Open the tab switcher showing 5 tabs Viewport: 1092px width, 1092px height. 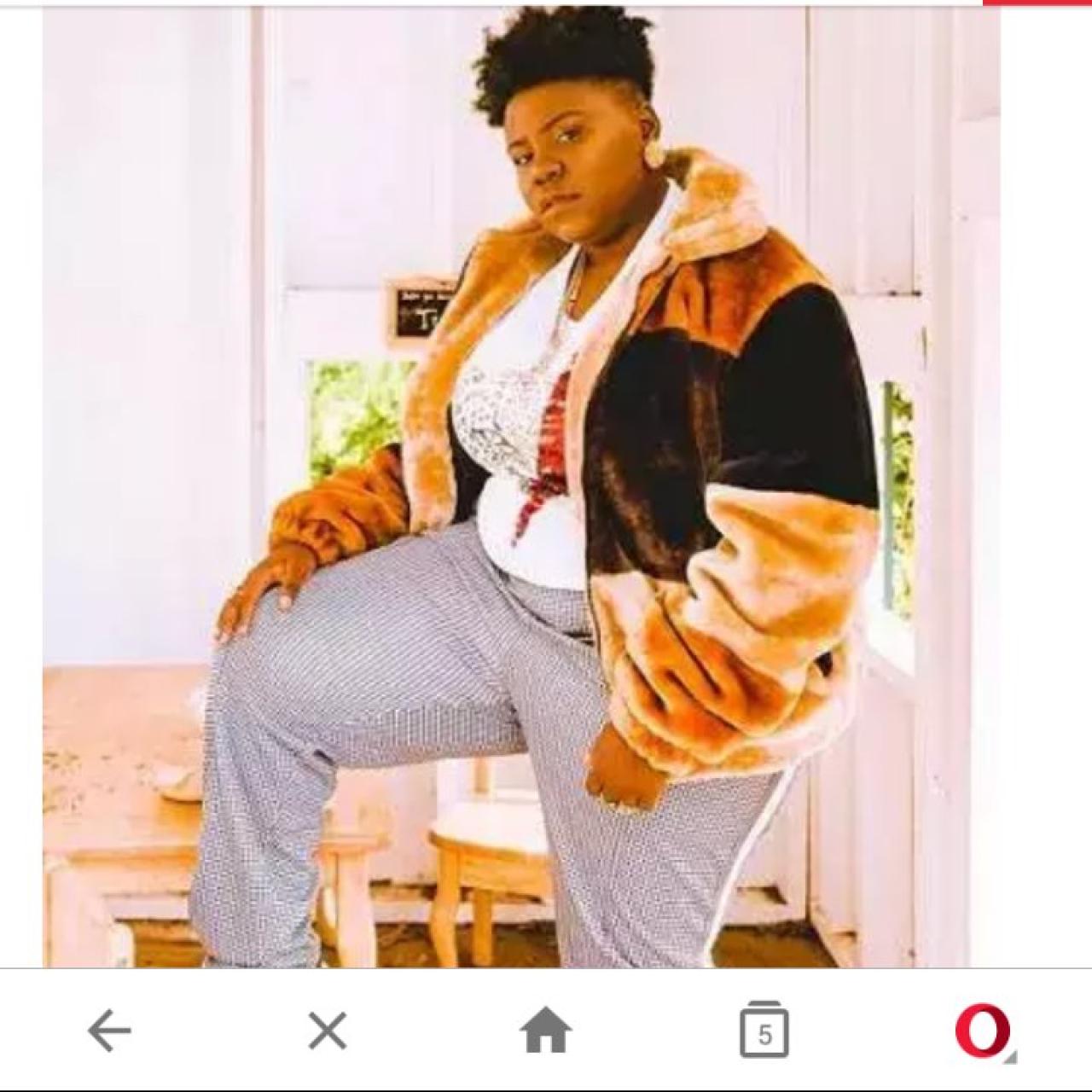tap(764, 1031)
